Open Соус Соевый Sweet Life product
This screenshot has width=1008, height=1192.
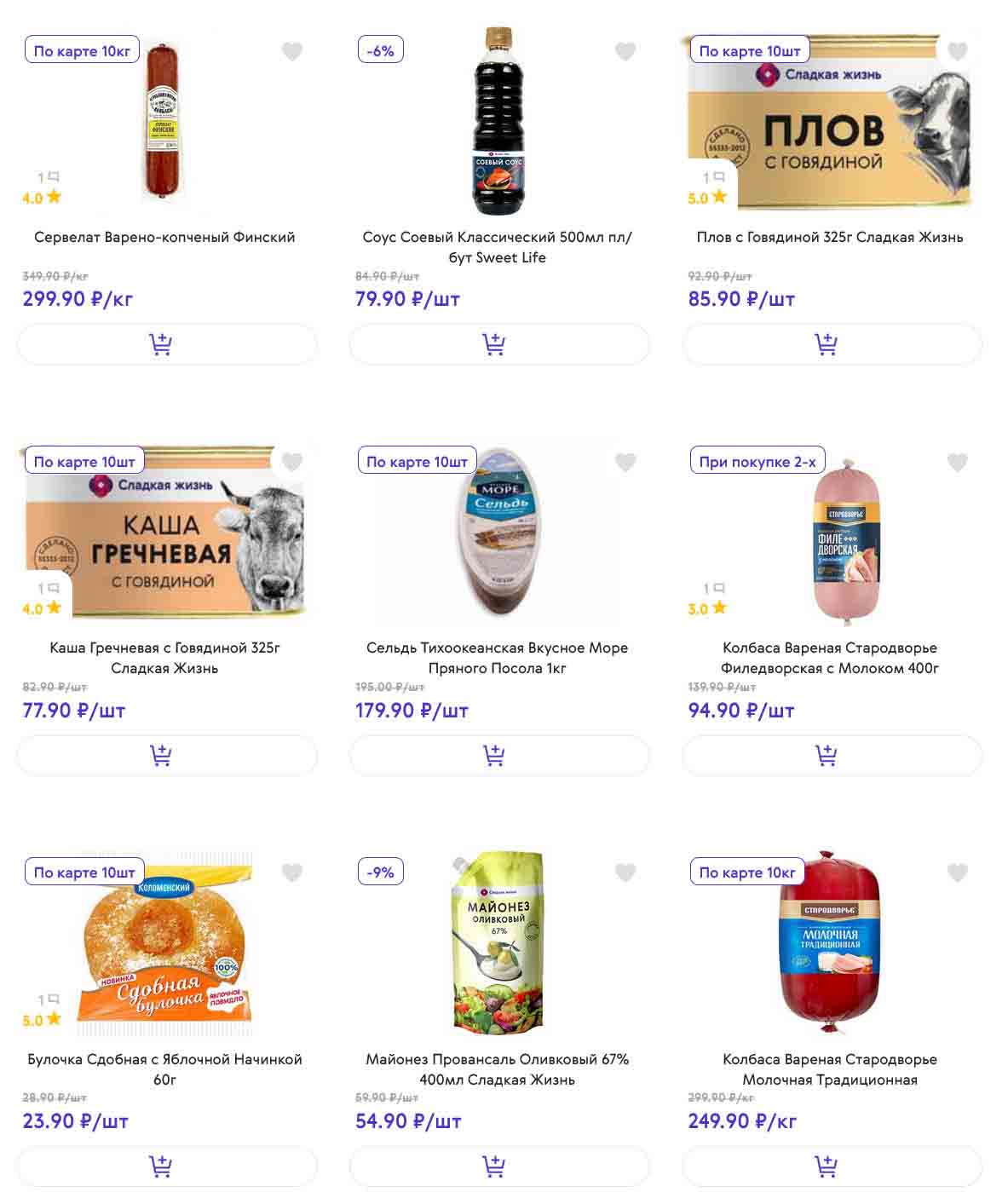coord(497,247)
